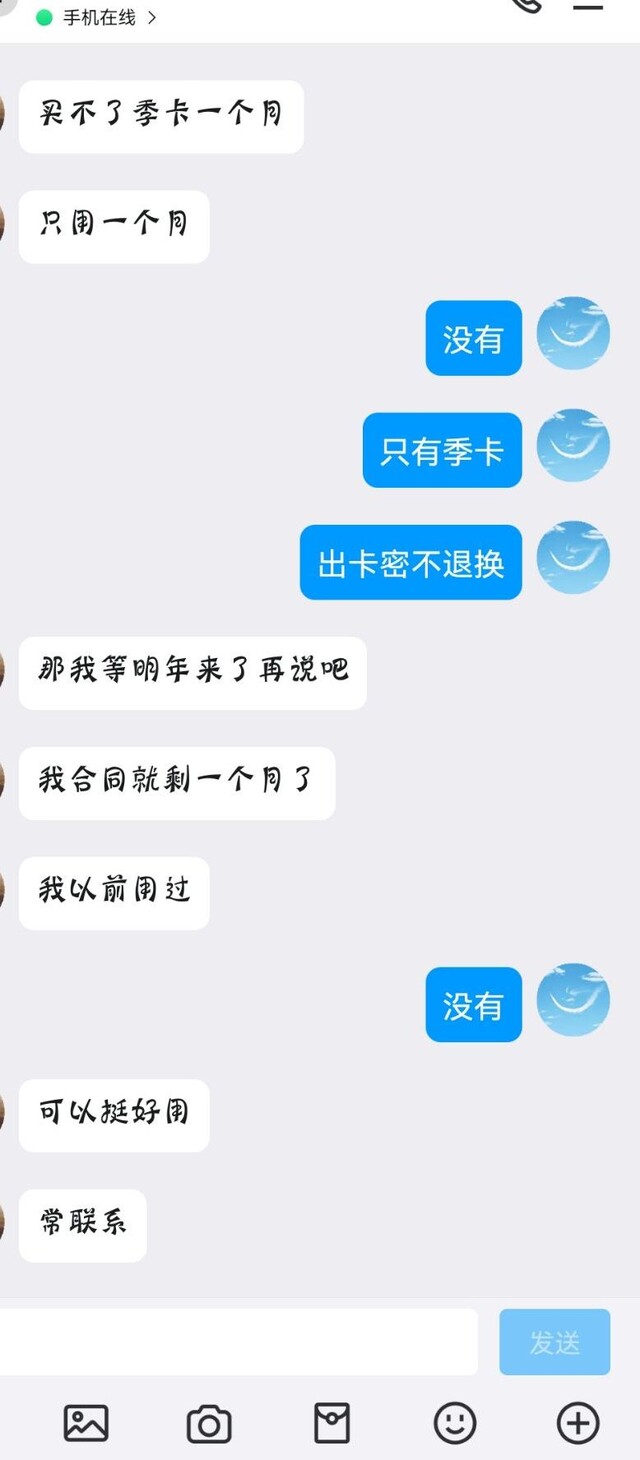640x1460 pixels.
Task: Open the red packet icon
Action: [332, 1423]
